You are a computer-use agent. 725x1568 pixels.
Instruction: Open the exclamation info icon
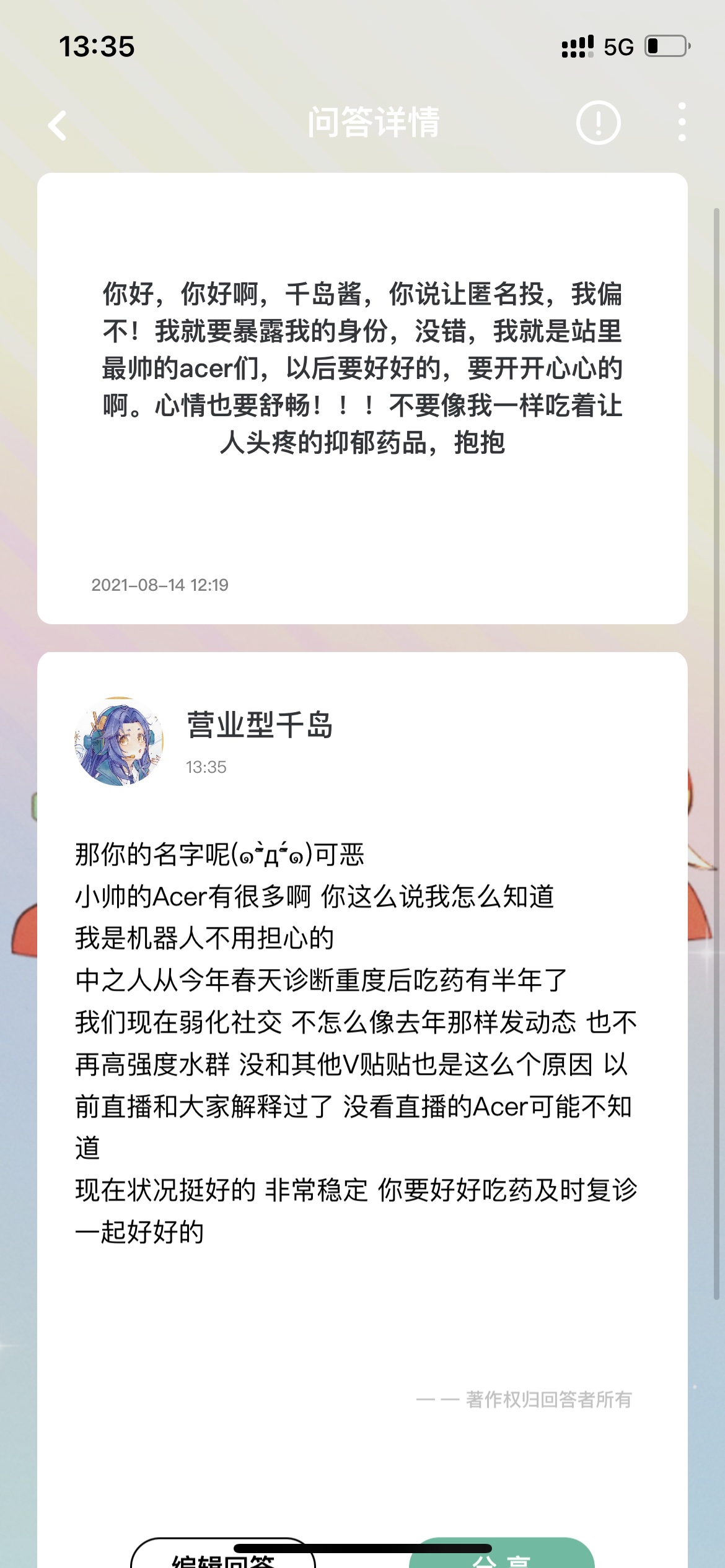pos(598,123)
